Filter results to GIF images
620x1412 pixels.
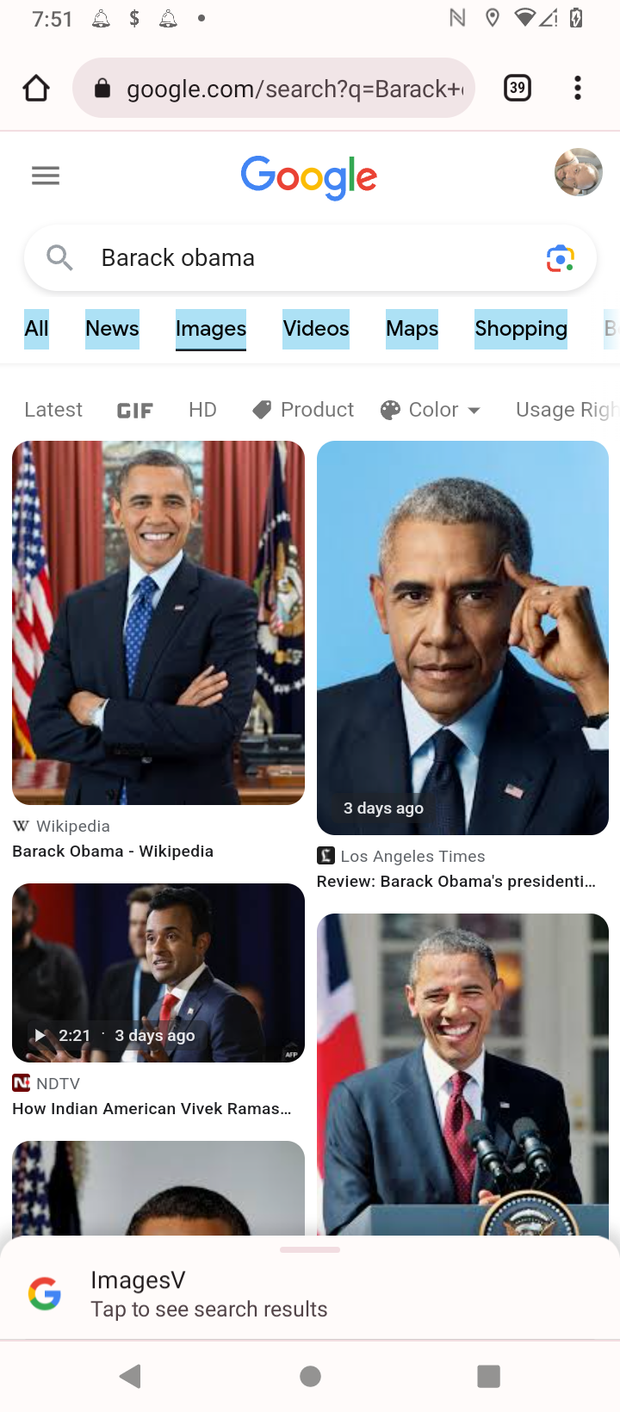coord(135,410)
